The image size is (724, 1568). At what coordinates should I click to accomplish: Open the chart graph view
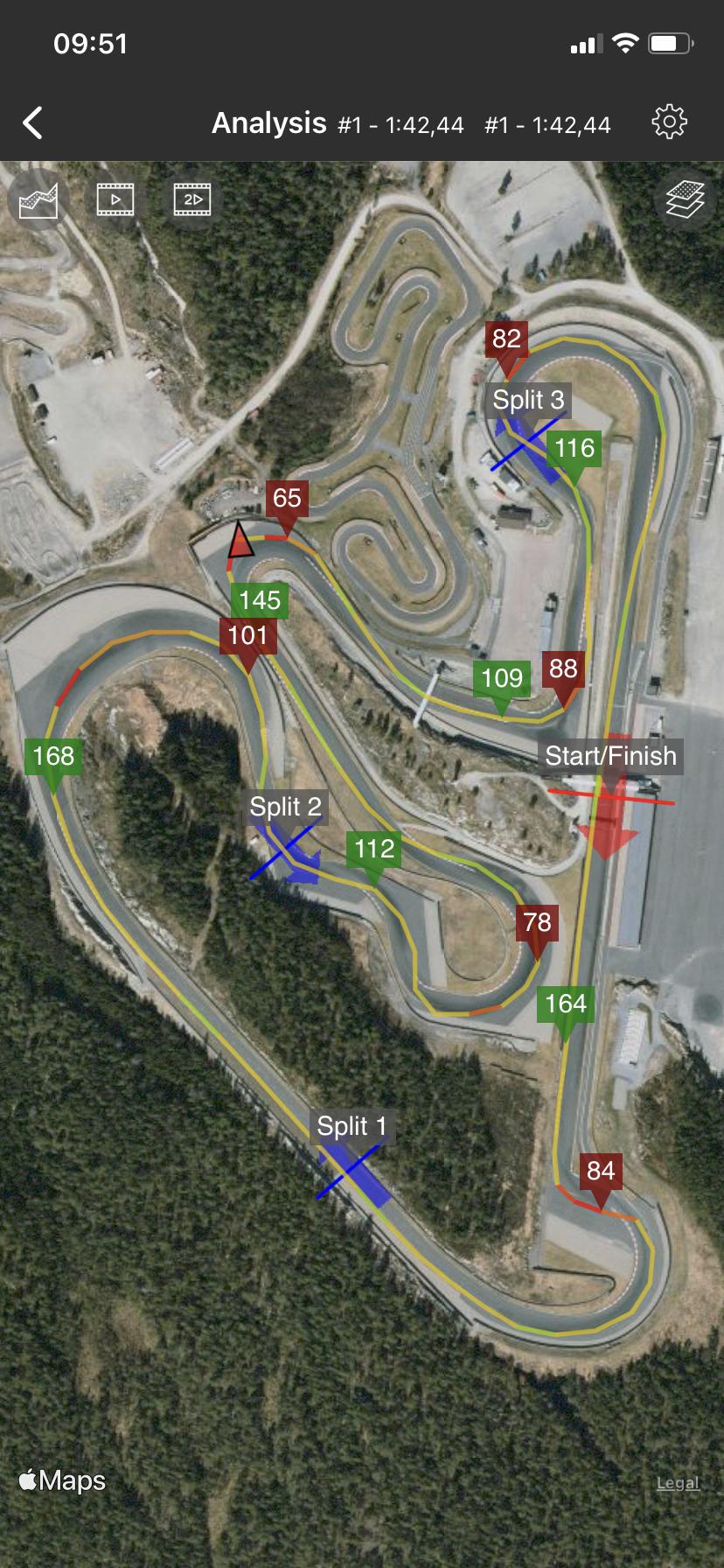pyautogui.click(x=38, y=200)
